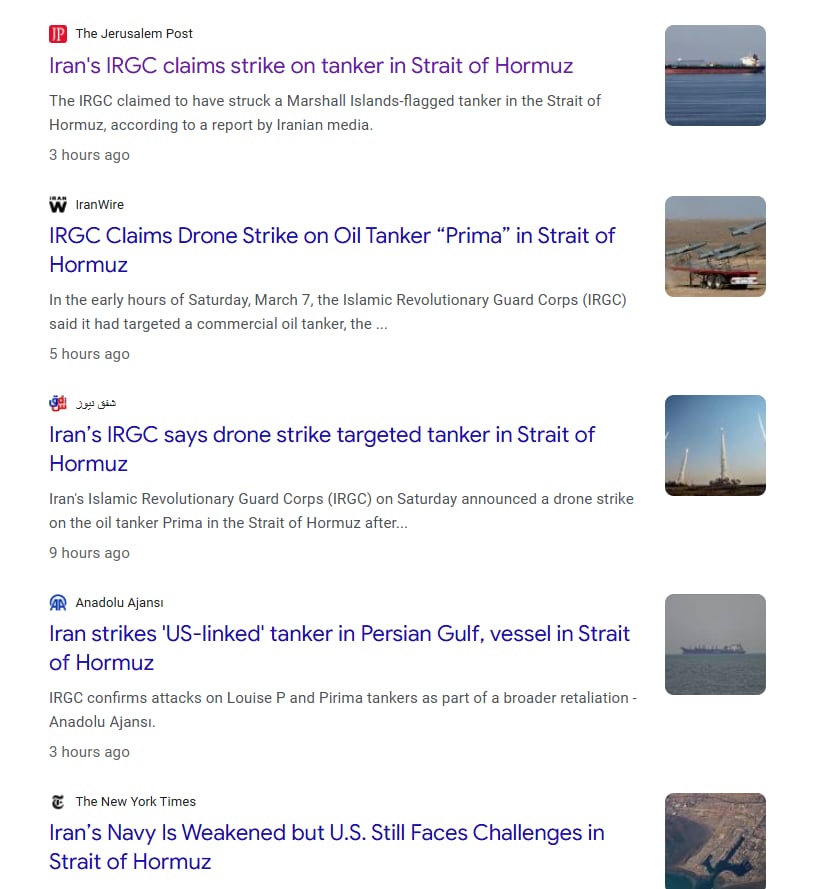Tap the missile launch thumbnail beside Shafaq article
Image resolution: width=831 pixels, height=889 pixels.
715,445
